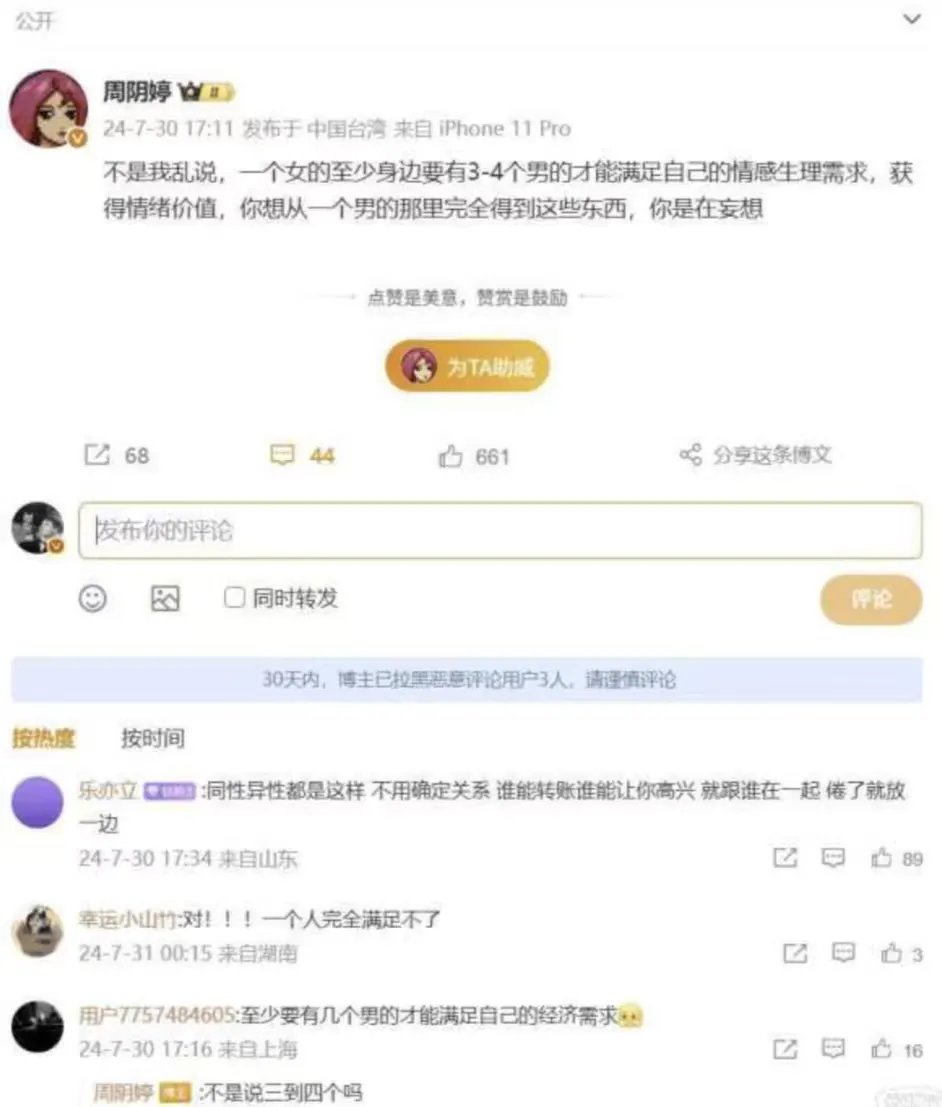
Task: Focus the 发布你的评论 comment field
Action: (500, 530)
